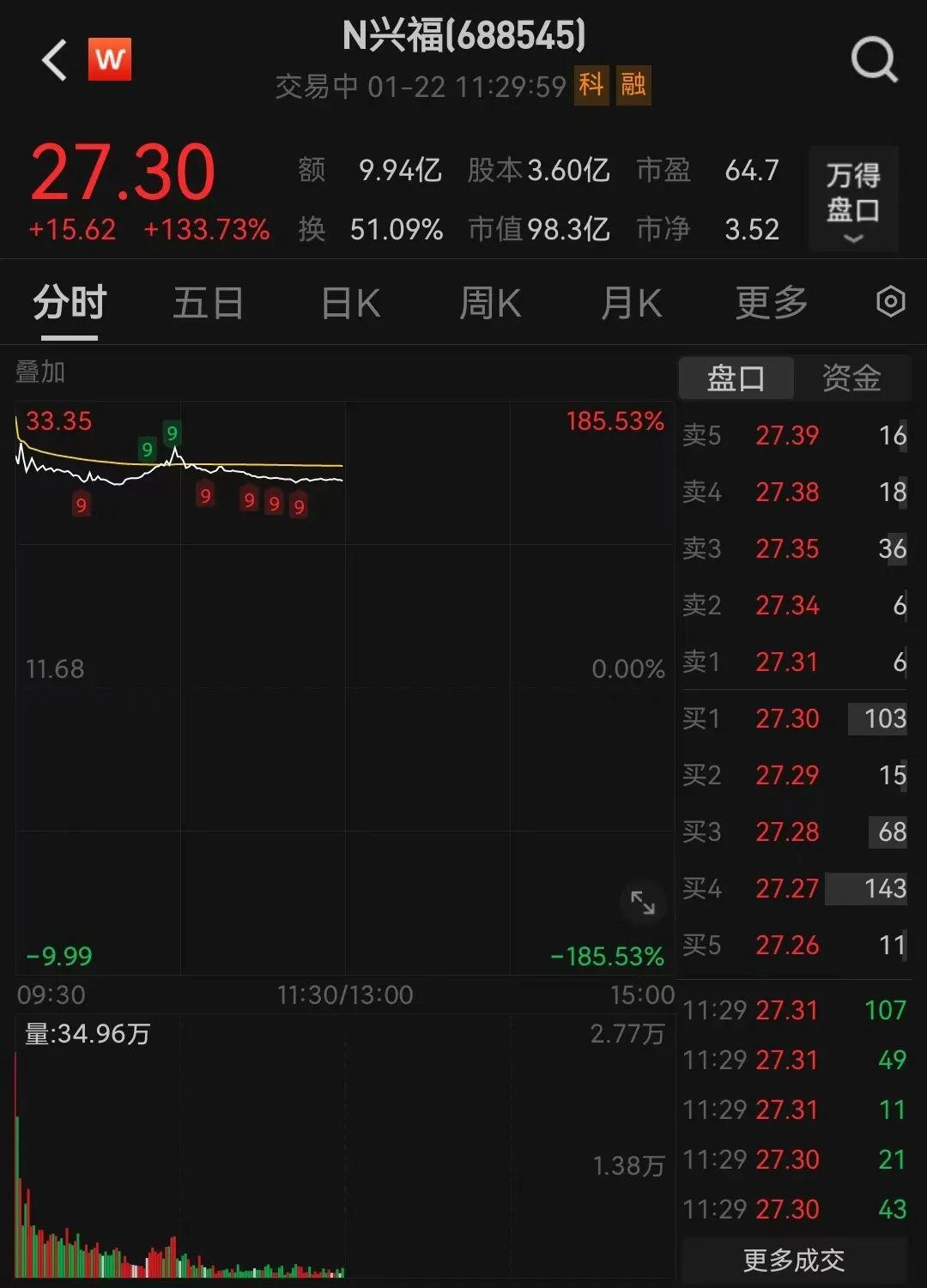View 更多成交 trade records
Image resolution: width=927 pixels, height=1288 pixels.
pos(794,1261)
